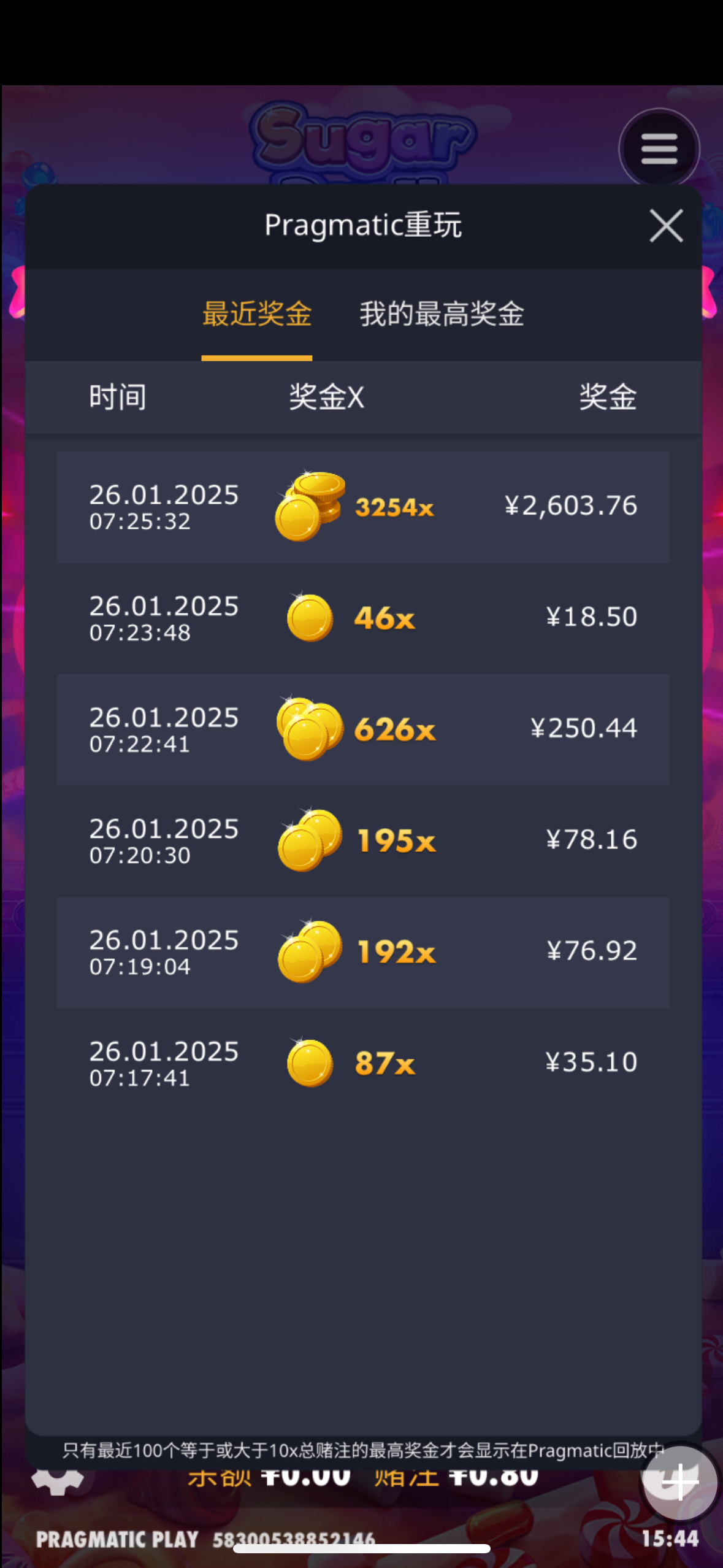Image resolution: width=723 pixels, height=1568 pixels.
Task: Select the 最近奖金 tab
Action: 257,314
